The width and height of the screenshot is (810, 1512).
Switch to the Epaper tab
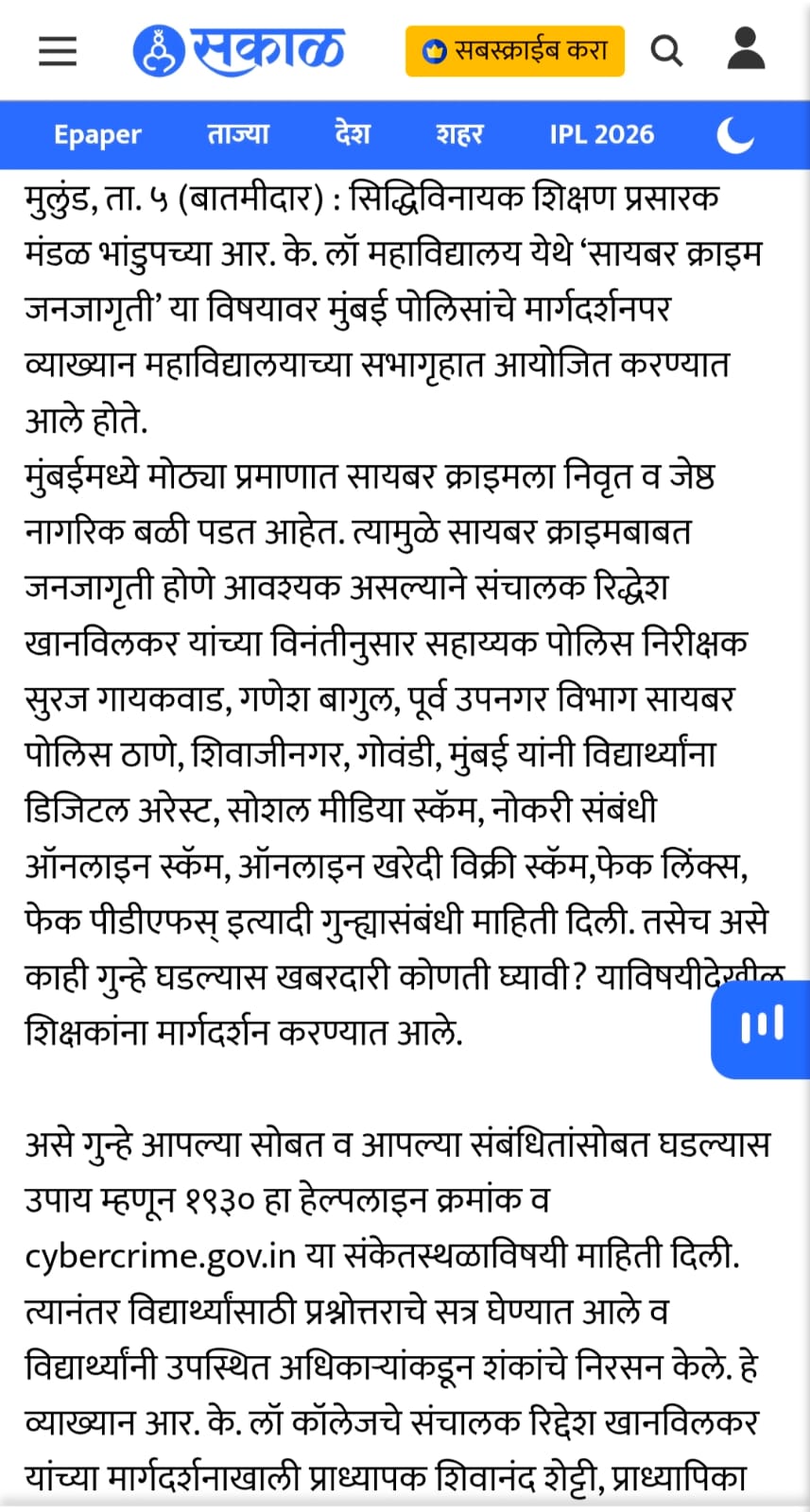[97, 135]
